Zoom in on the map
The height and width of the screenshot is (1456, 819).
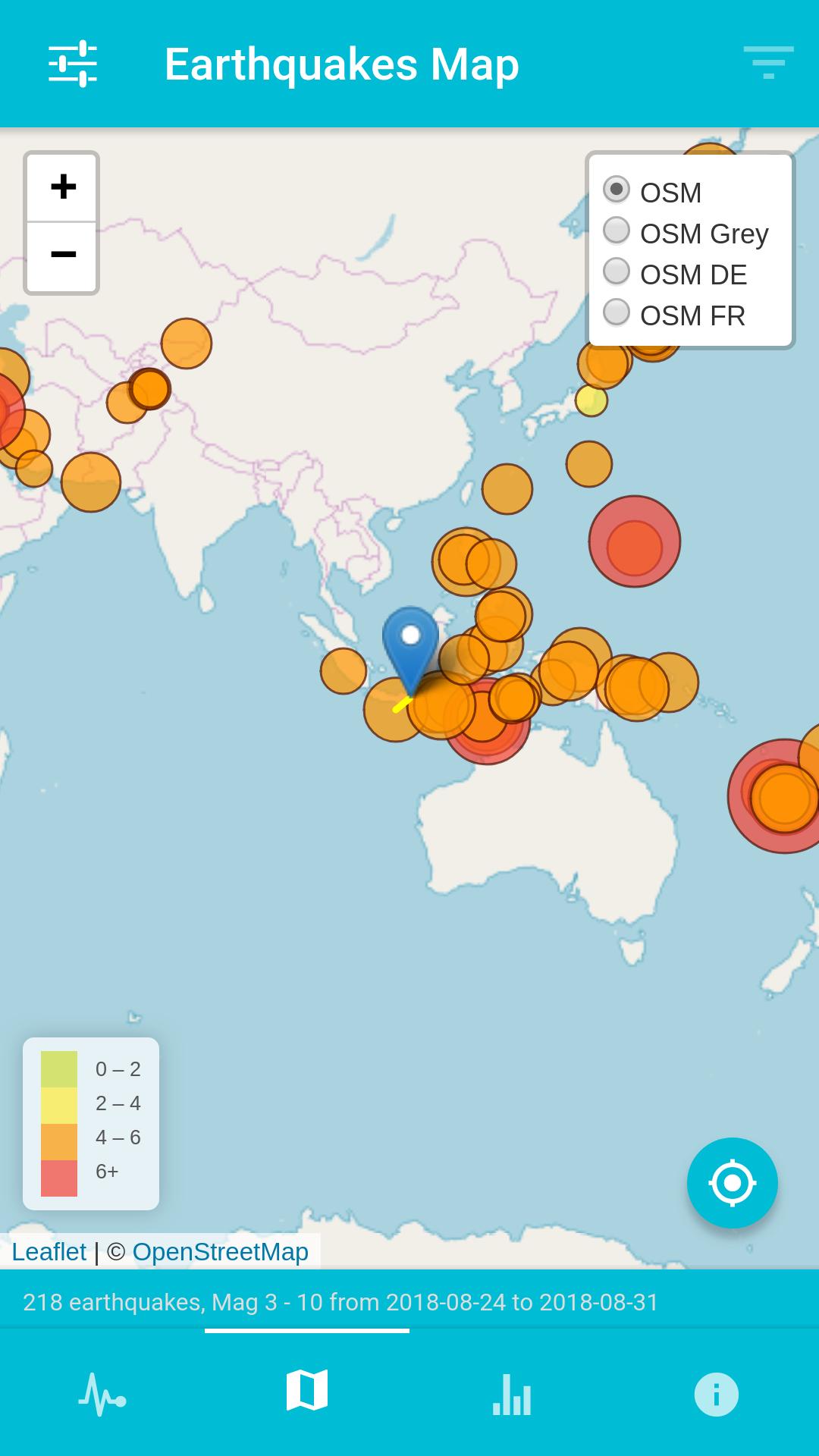[x=63, y=187]
